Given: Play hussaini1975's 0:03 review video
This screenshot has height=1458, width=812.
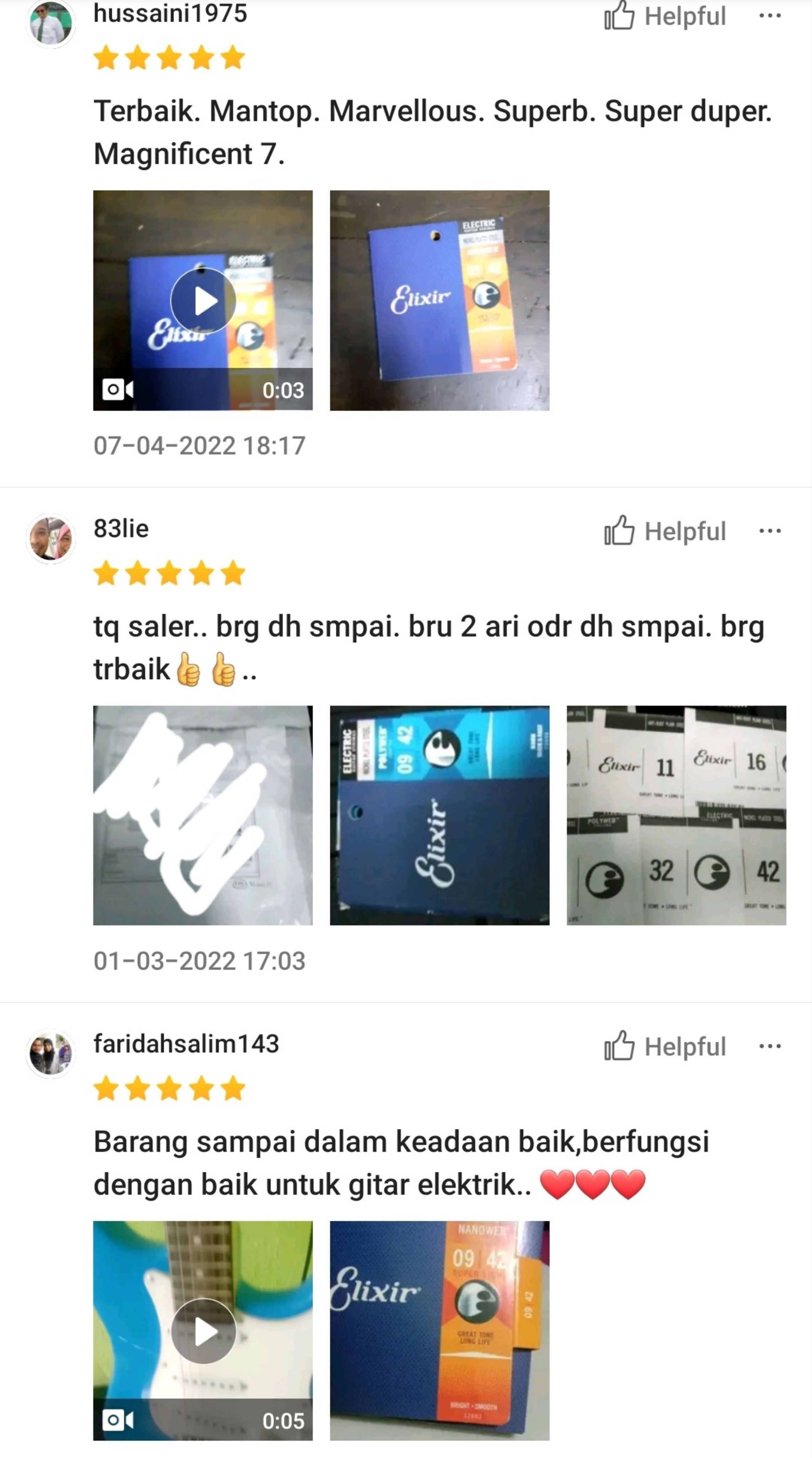Looking at the screenshot, I should [x=202, y=300].
